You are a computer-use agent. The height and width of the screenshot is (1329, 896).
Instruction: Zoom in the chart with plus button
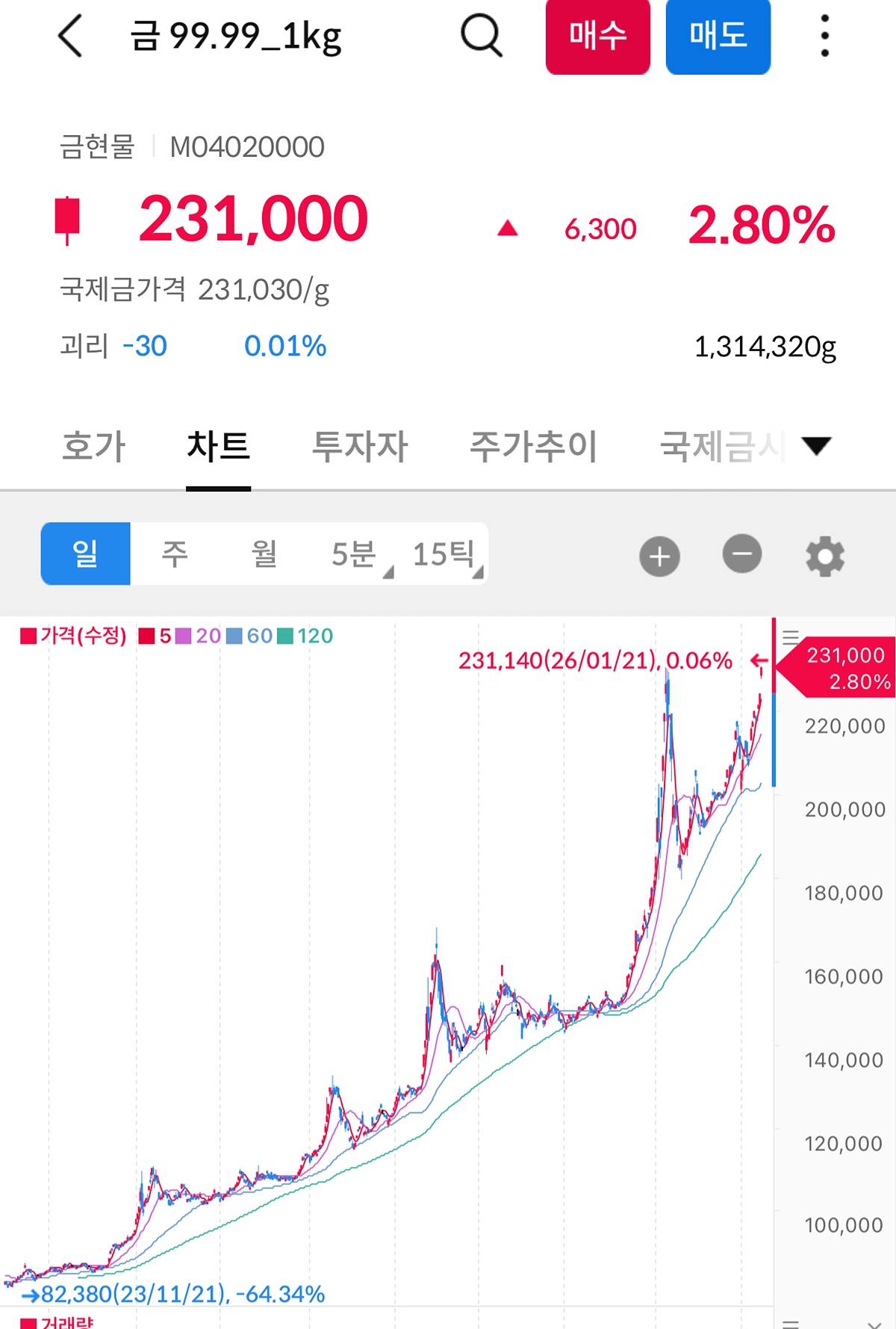[x=659, y=556]
